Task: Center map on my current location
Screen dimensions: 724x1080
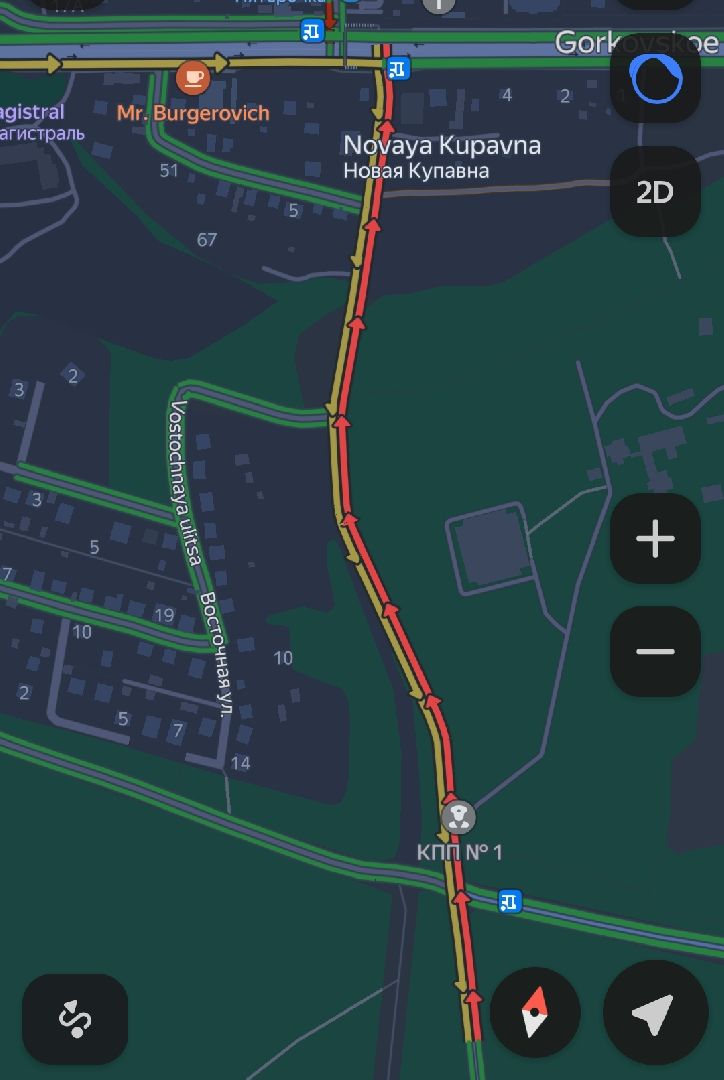Action: (x=655, y=1013)
